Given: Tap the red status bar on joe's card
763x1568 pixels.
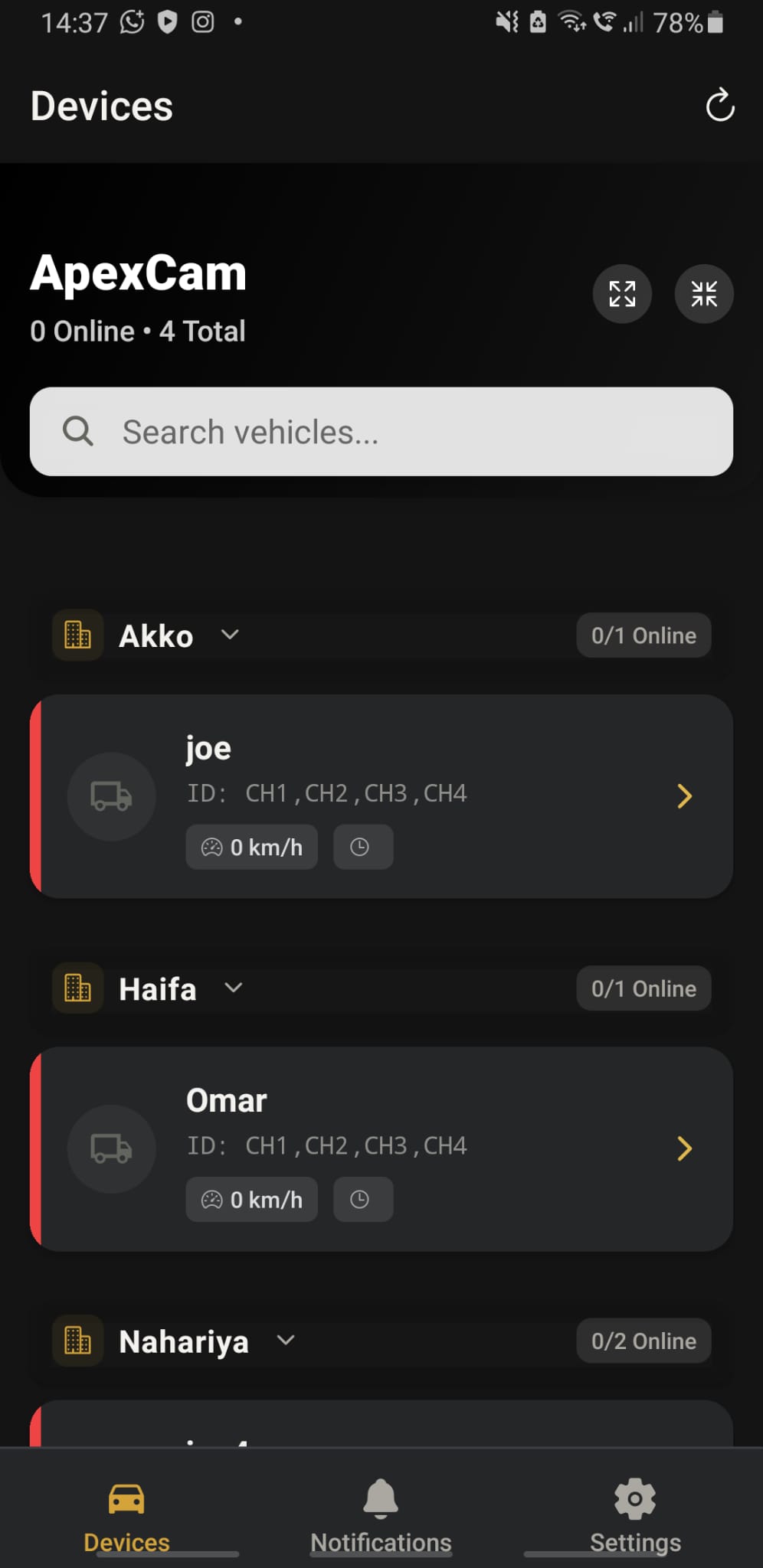Looking at the screenshot, I should pos(36,796).
